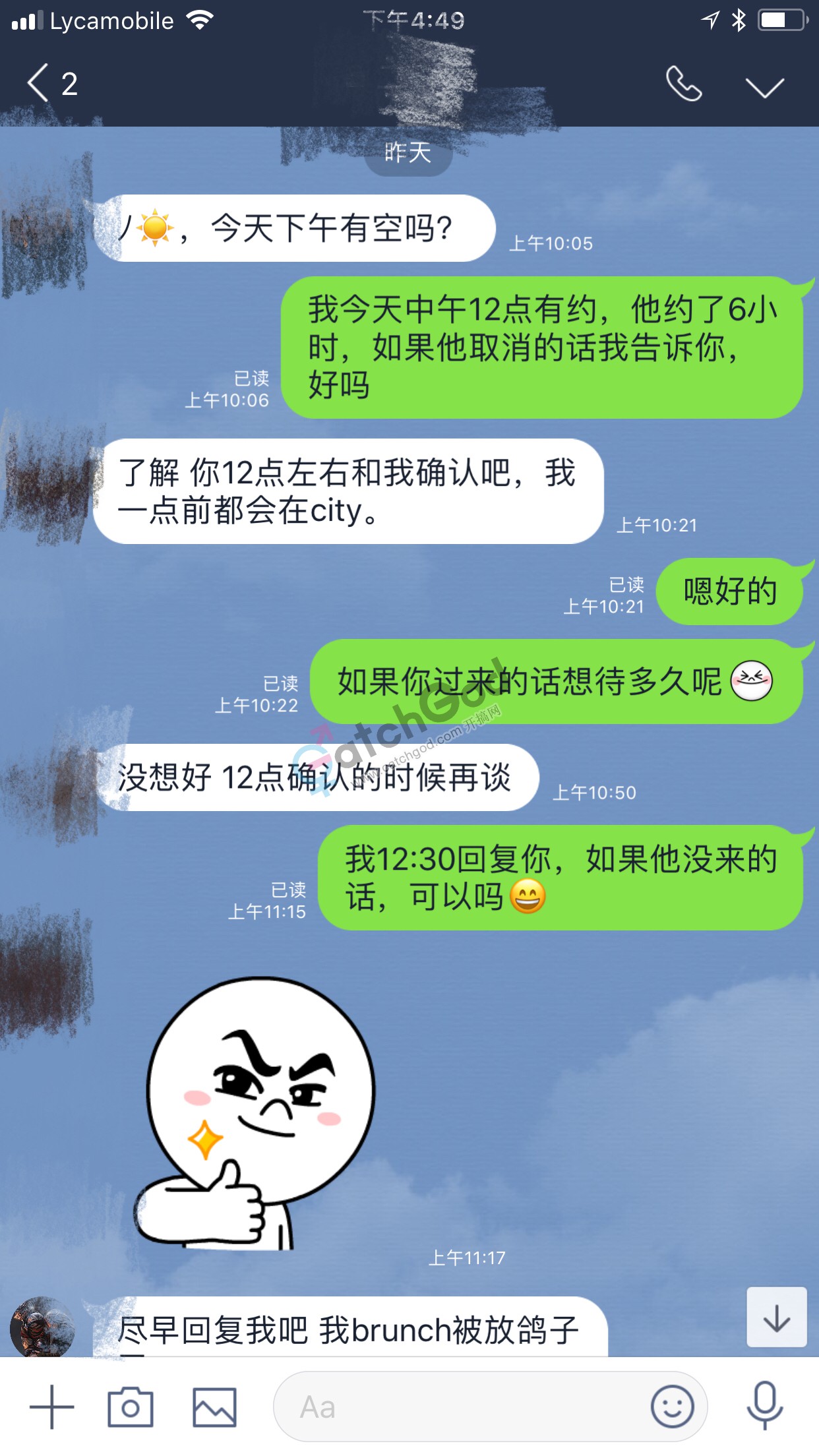This screenshot has width=819, height=1456.
Task: Open the emoji and sticker picker
Action: [x=672, y=1407]
